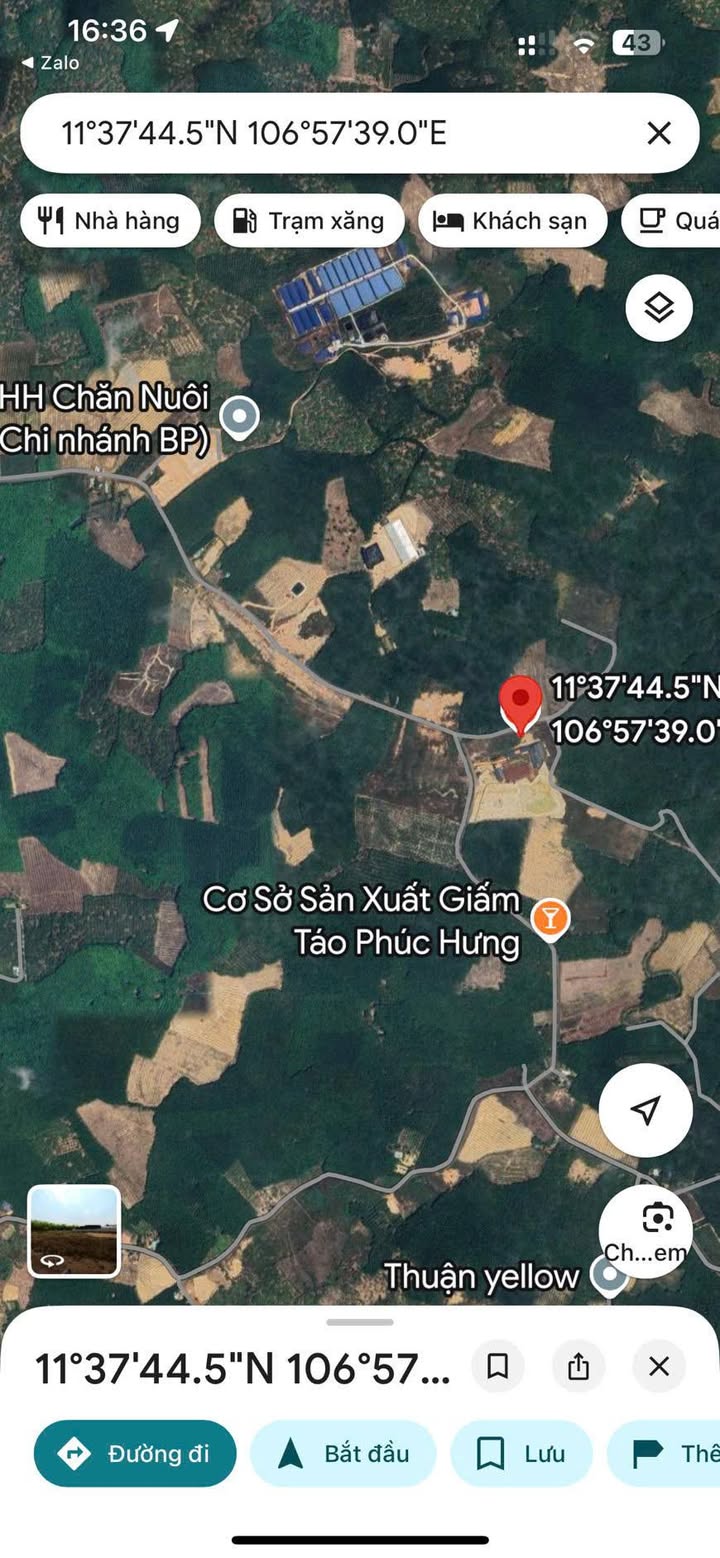Tap the Thuận yellow place marker
This screenshot has height=1558, width=720.
[608, 1275]
